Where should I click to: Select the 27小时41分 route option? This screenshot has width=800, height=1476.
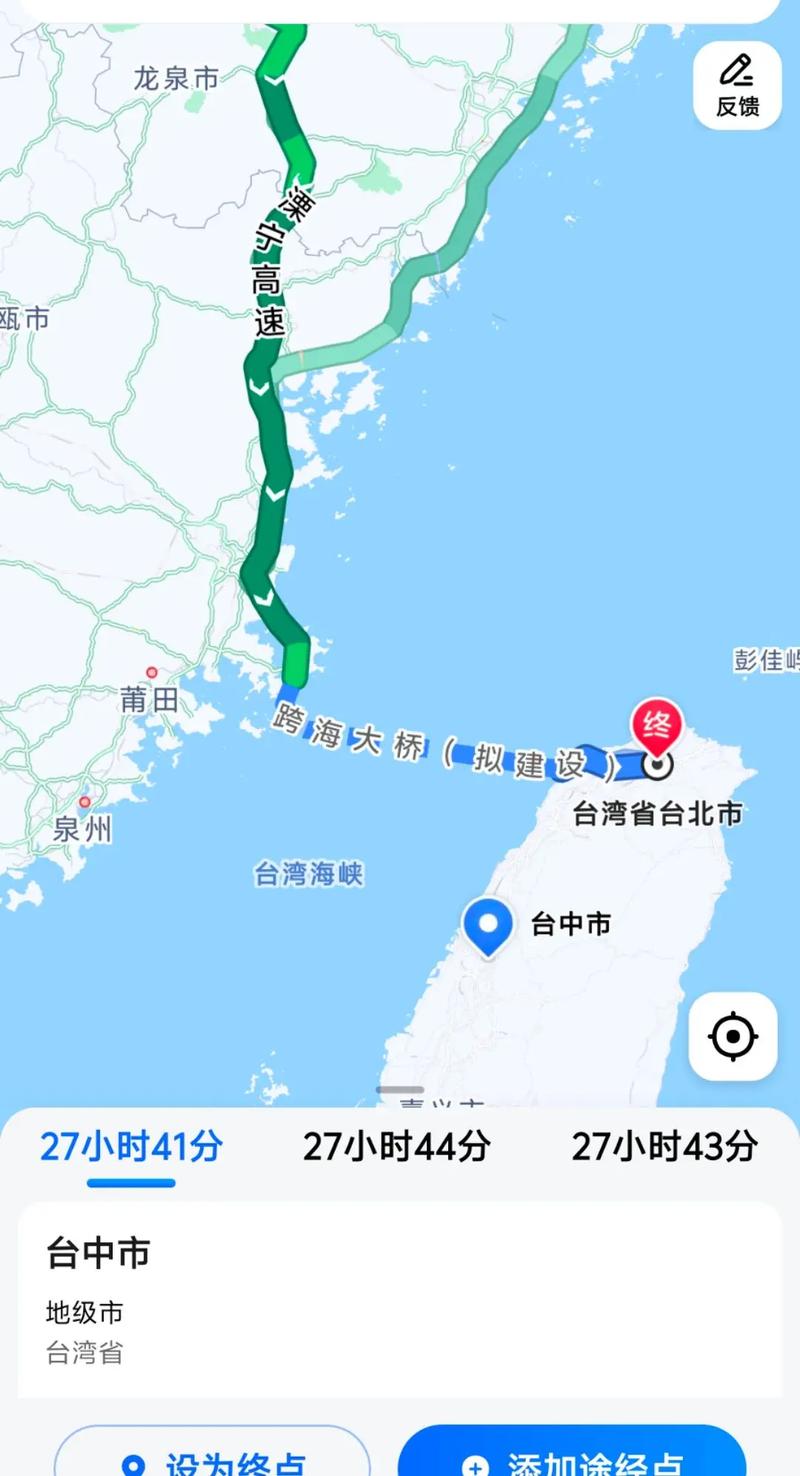point(131,1147)
